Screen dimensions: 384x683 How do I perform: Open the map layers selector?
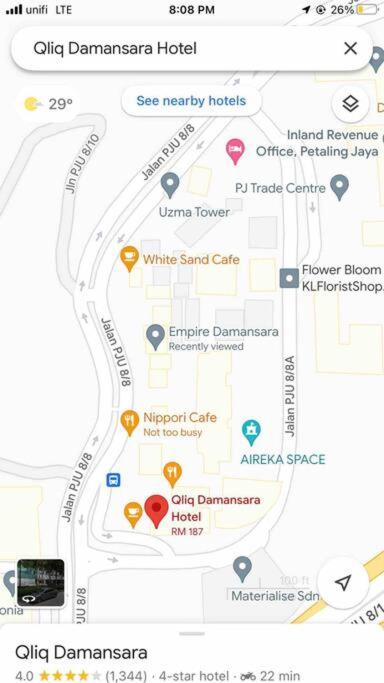pos(350,104)
